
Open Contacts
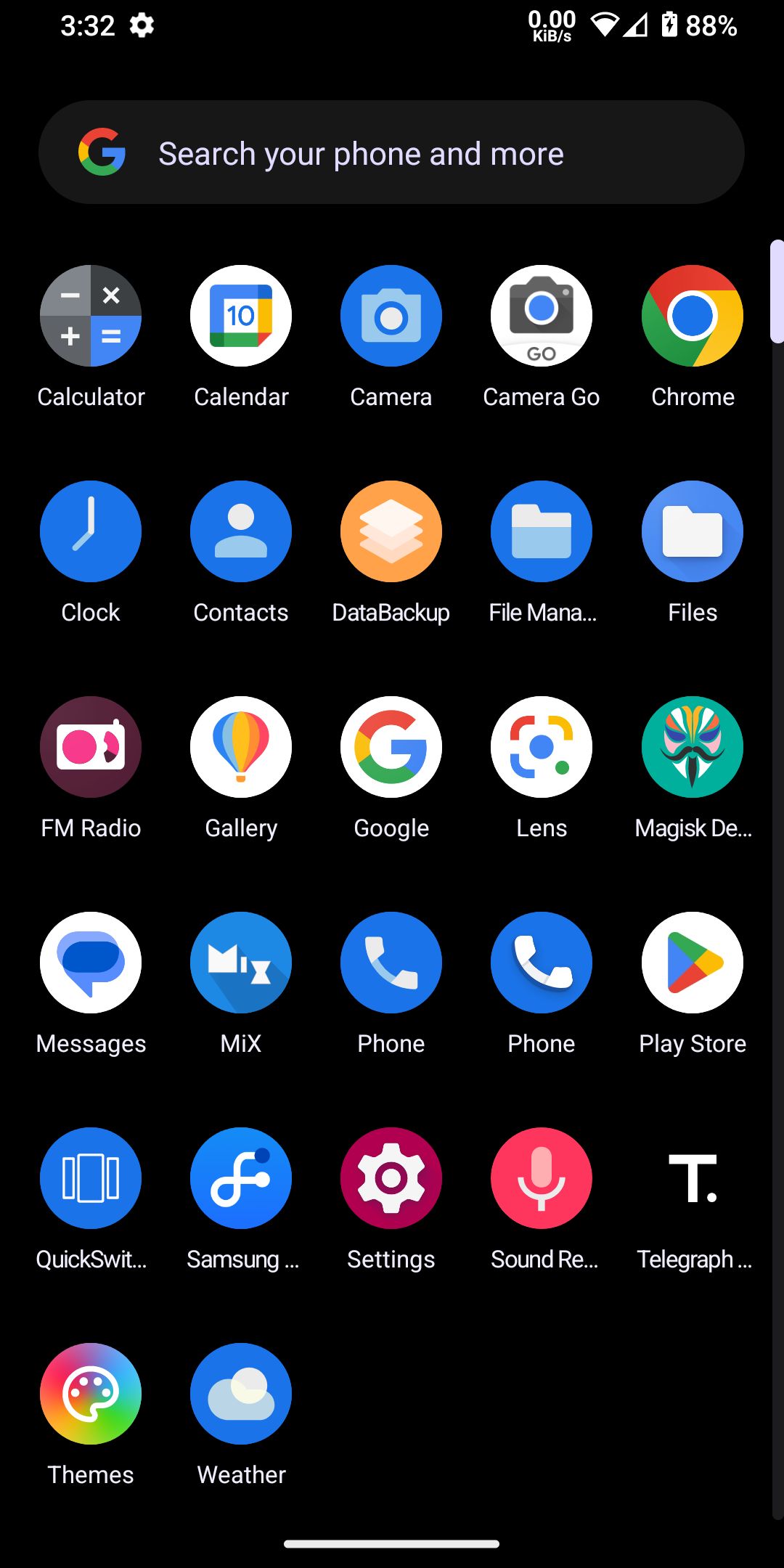[241, 531]
